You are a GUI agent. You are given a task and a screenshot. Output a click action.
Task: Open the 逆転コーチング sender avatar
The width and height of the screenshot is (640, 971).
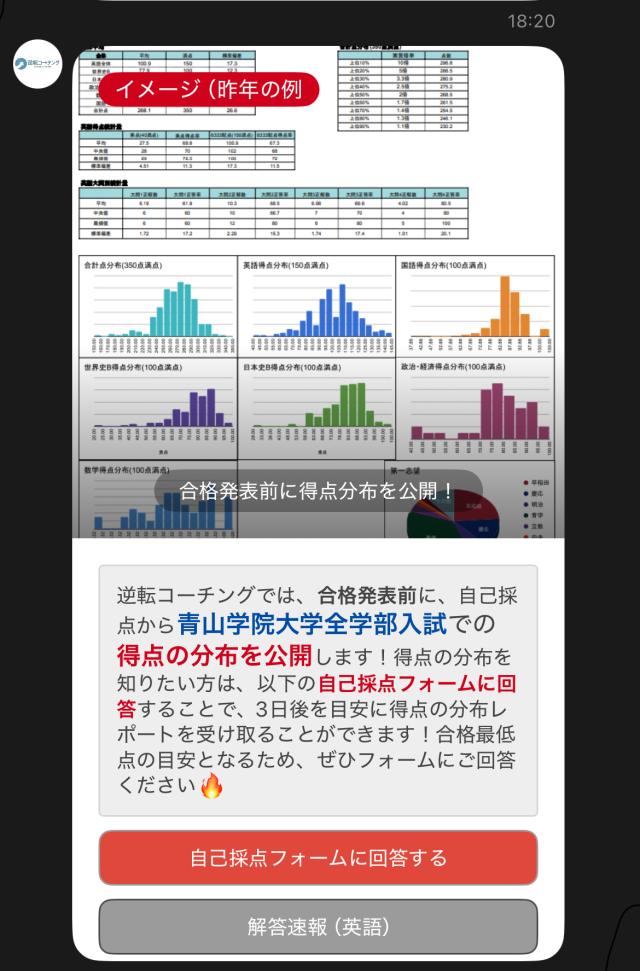37,64
